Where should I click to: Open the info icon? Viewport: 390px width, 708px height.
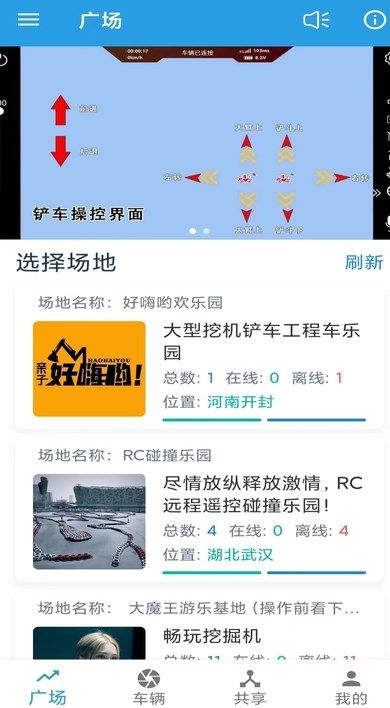pyautogui.click(x=375, y=19)
